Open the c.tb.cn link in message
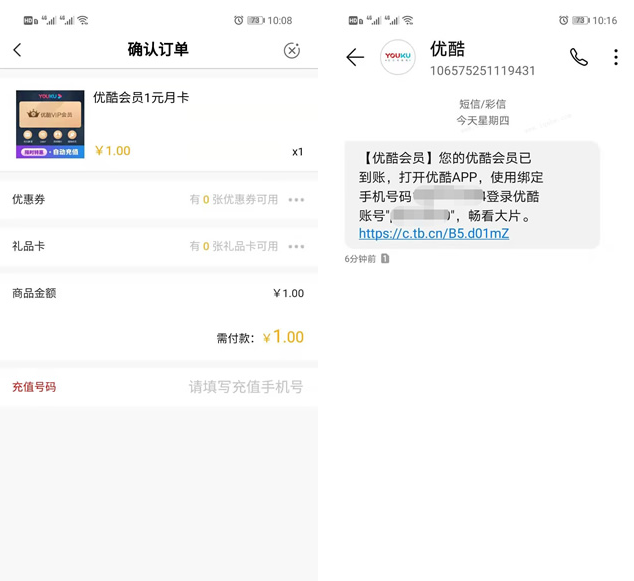This screenshot has height=581, width=634. click(433, 234)
